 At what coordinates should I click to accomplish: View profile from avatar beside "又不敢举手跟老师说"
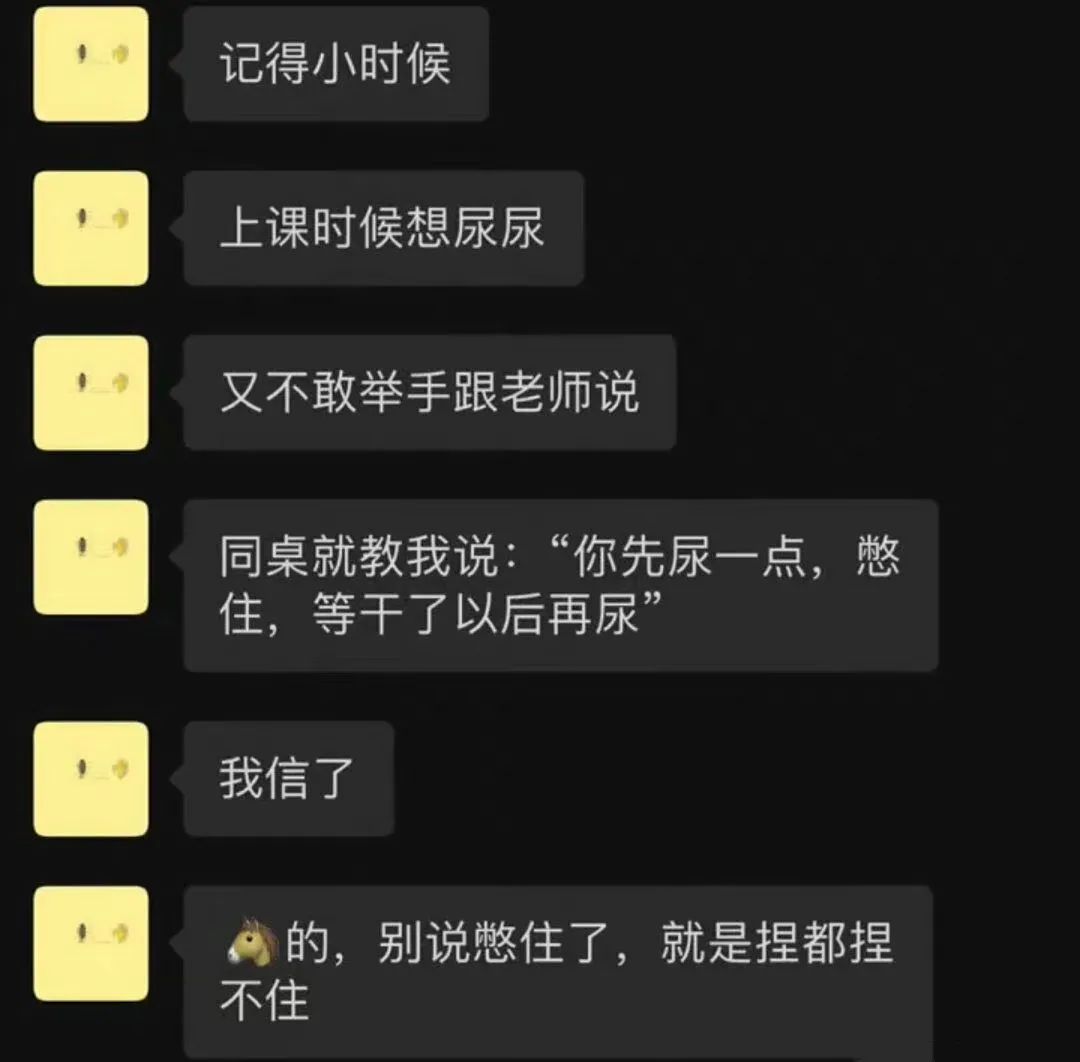[x=91, y=392]
